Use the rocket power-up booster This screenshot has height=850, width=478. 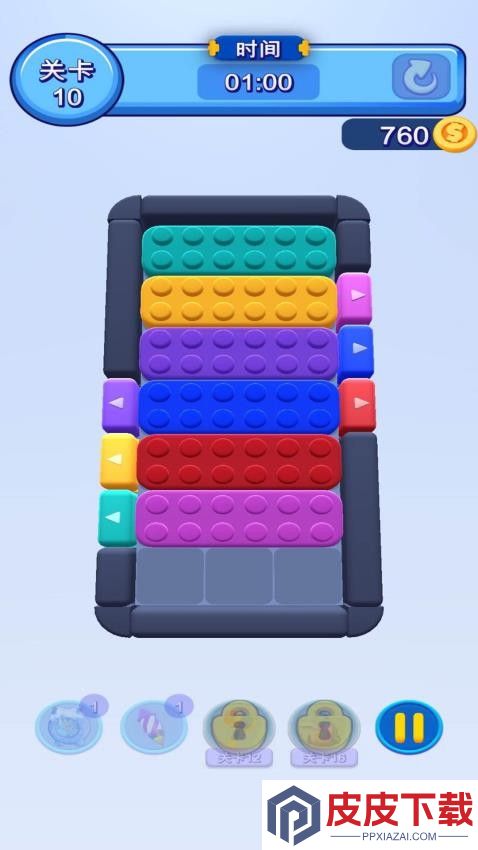(x=155, y=725)
